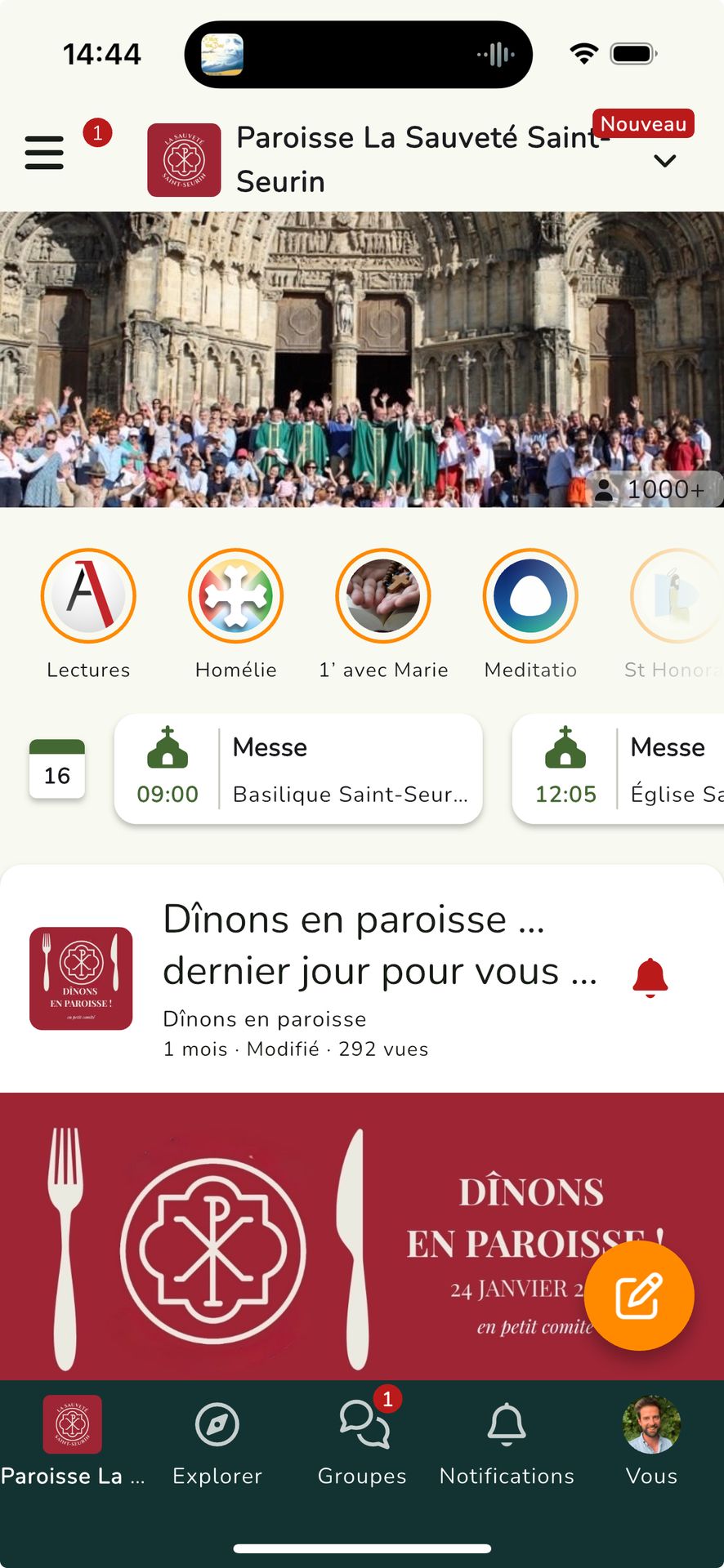Toggle the red bell on the Dînons post
Viewport: 724px width, 1568px height.
(650, 978)
